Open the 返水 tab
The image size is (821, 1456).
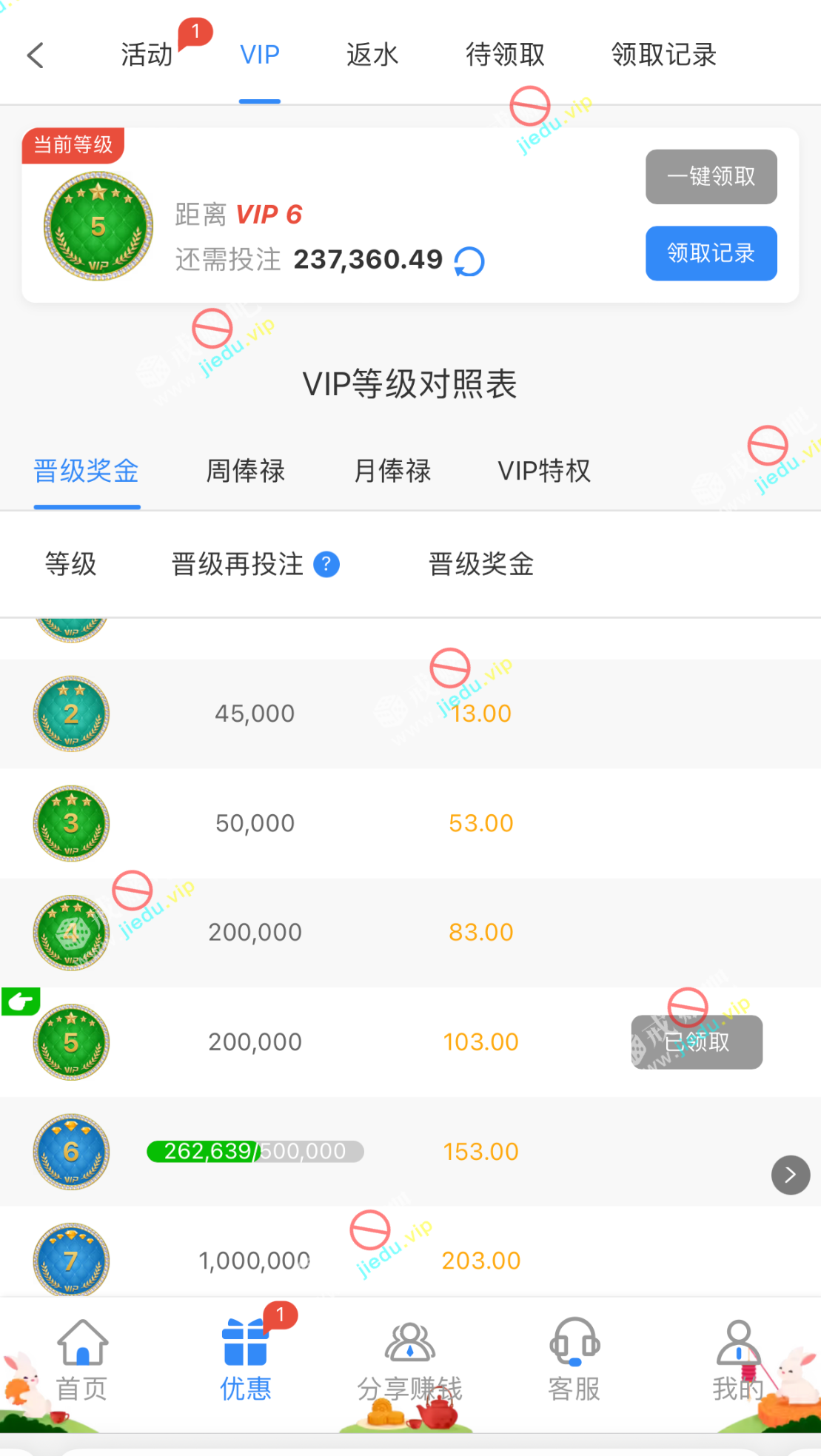click(372, 55)
